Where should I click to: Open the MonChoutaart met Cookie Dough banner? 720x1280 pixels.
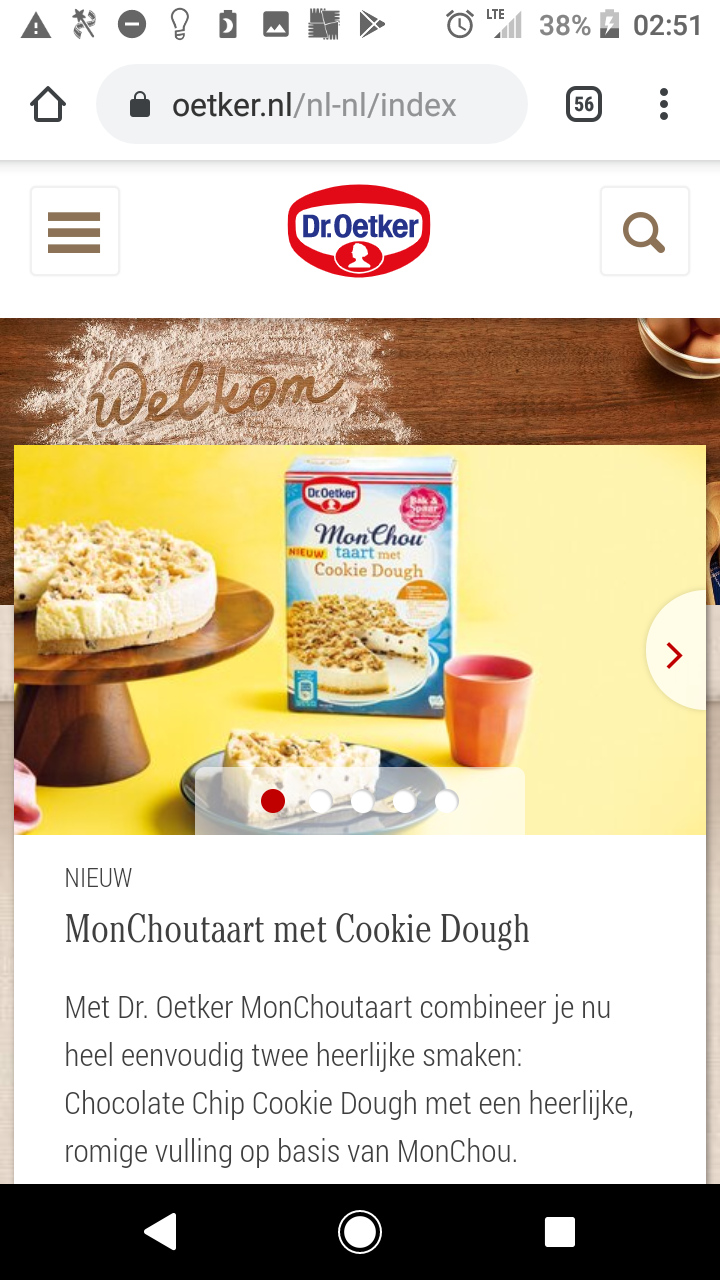(360, 640)
